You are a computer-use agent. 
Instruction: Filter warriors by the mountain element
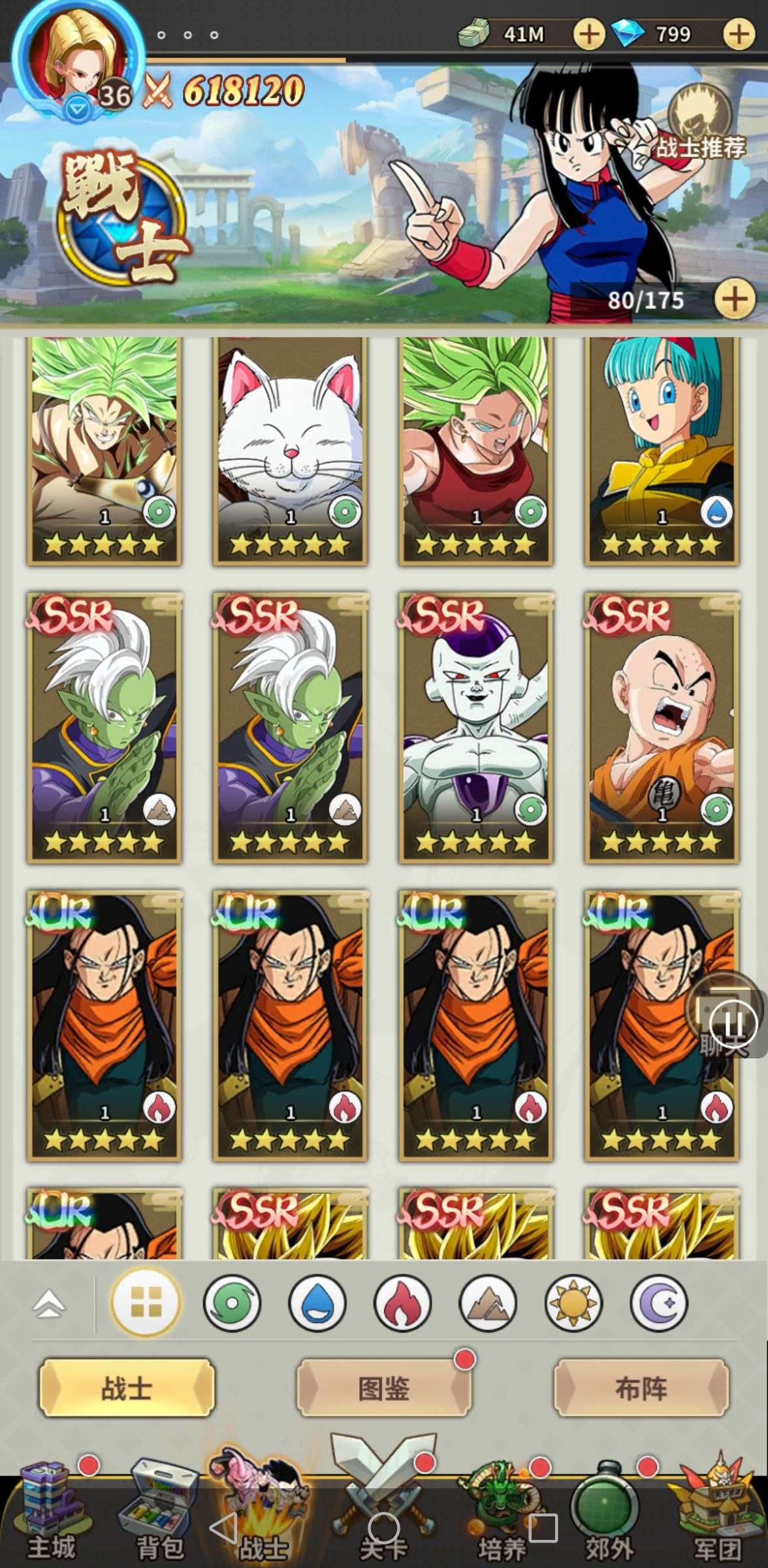pos(487,1303)
